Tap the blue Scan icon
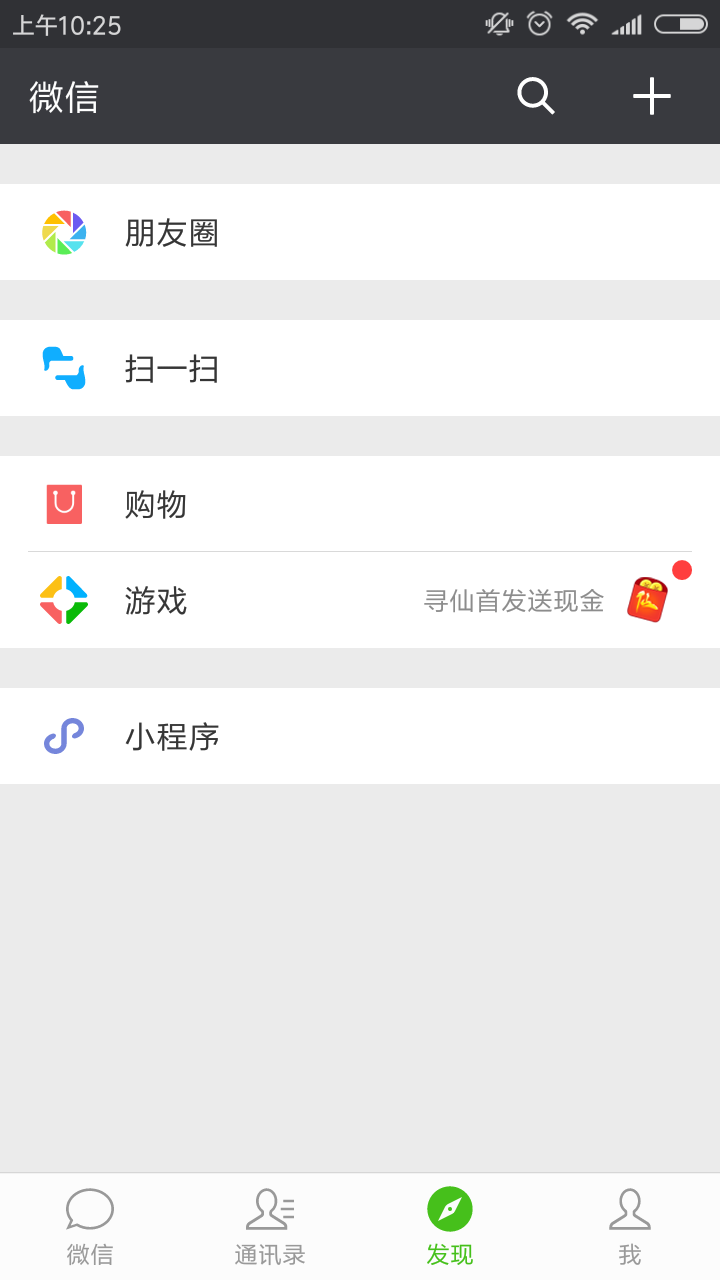The image size is (720, 1280). [x=63, y=368]
